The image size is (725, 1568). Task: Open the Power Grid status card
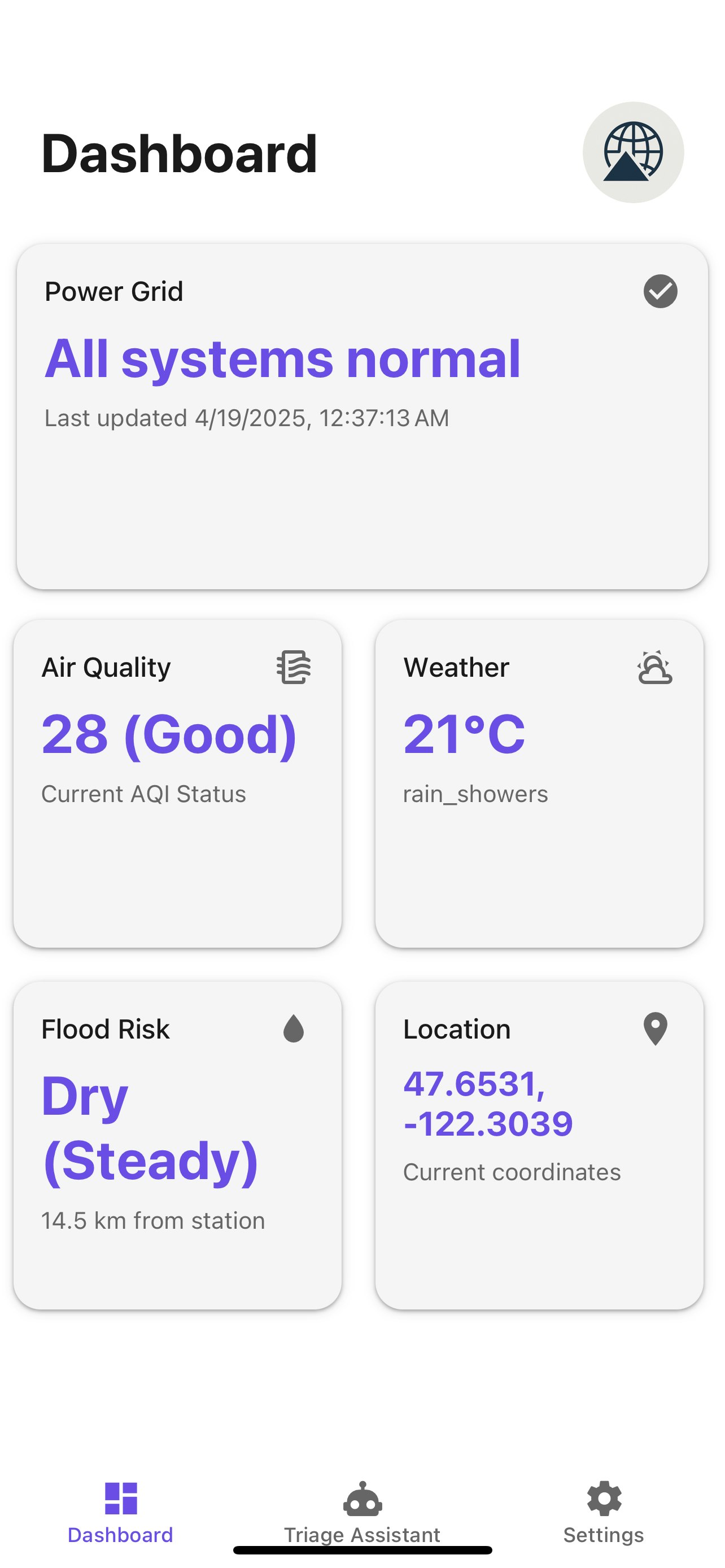tap(362, 417)
